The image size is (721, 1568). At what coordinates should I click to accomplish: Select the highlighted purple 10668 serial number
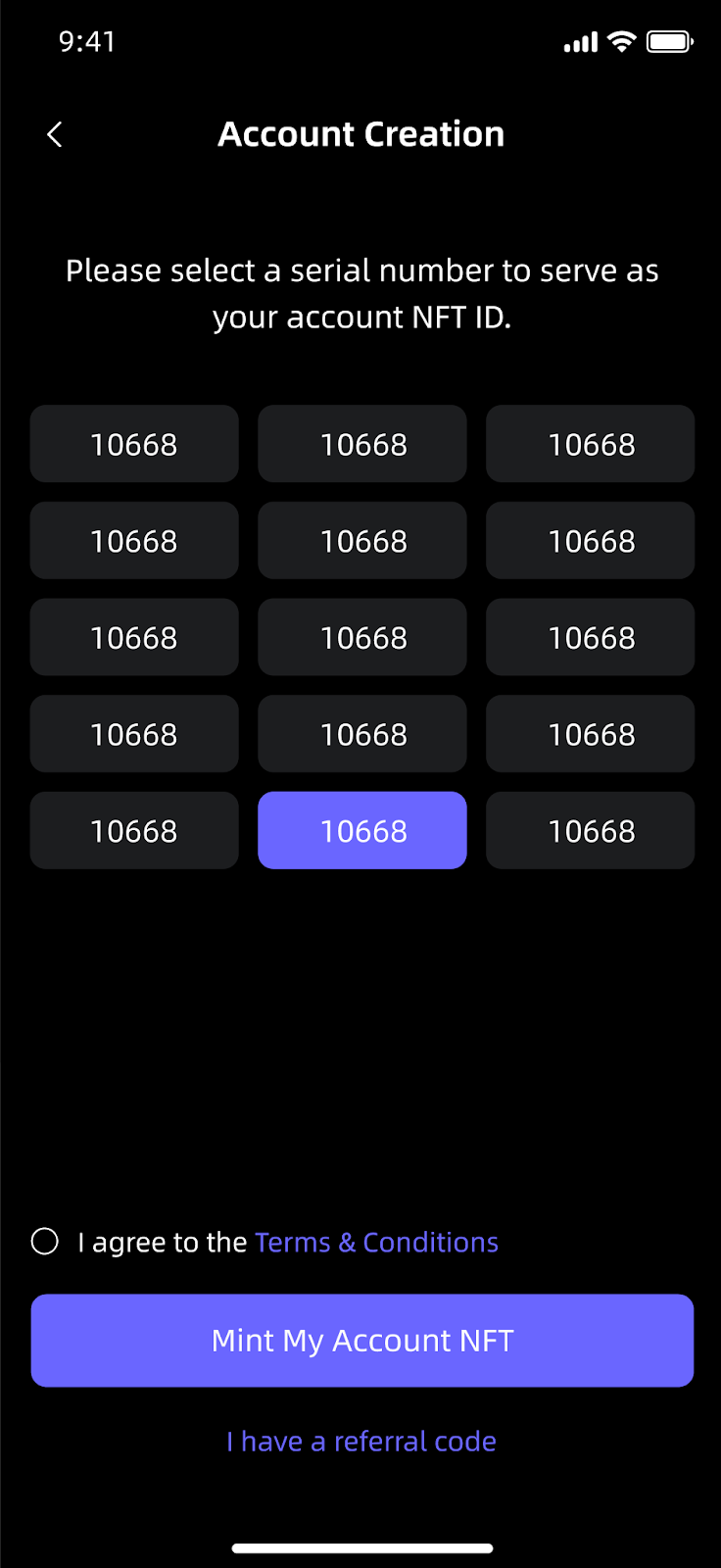(361, 830)
